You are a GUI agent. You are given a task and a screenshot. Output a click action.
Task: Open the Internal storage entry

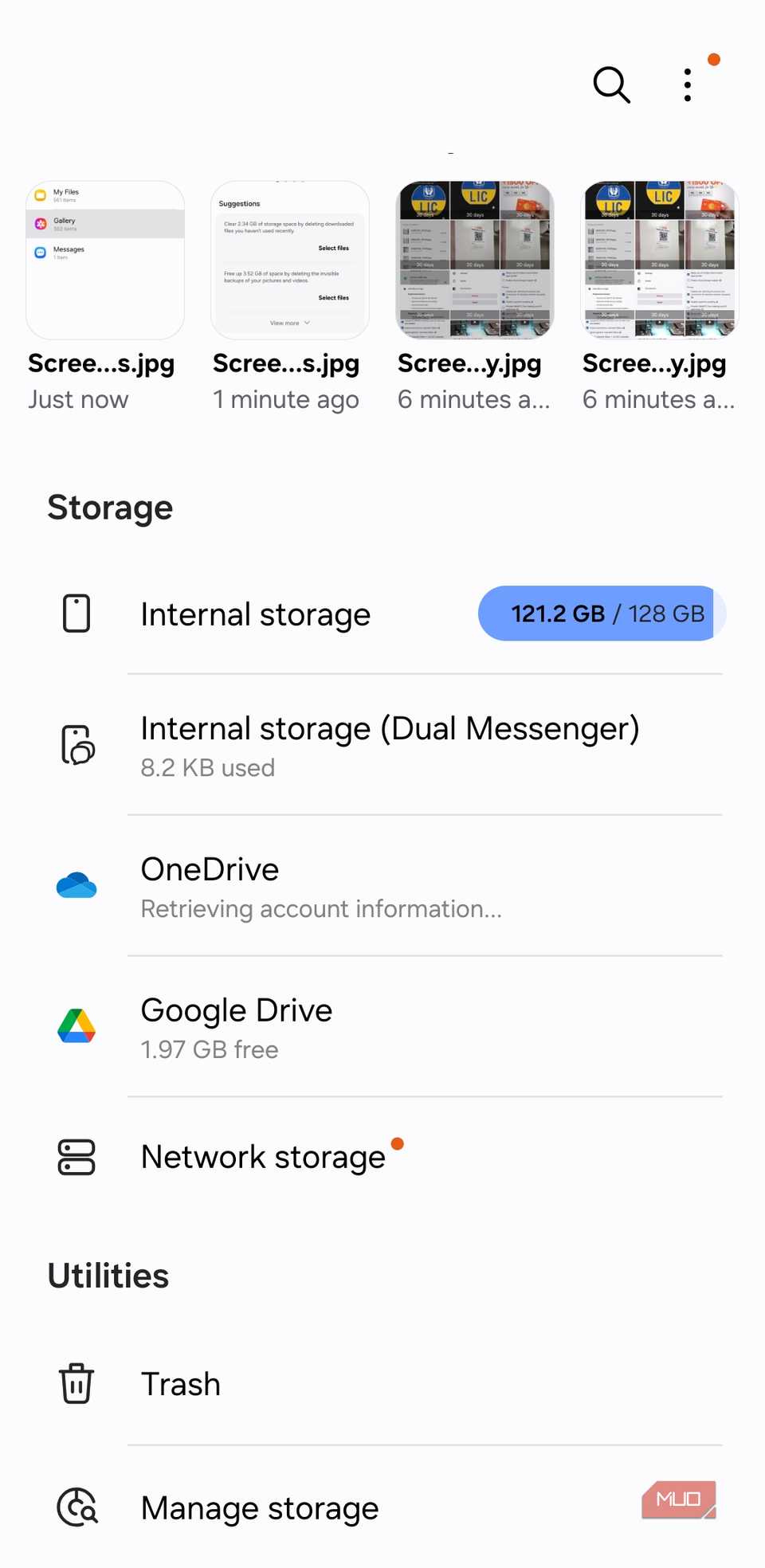pyautogui.click(x=255, y=613)
